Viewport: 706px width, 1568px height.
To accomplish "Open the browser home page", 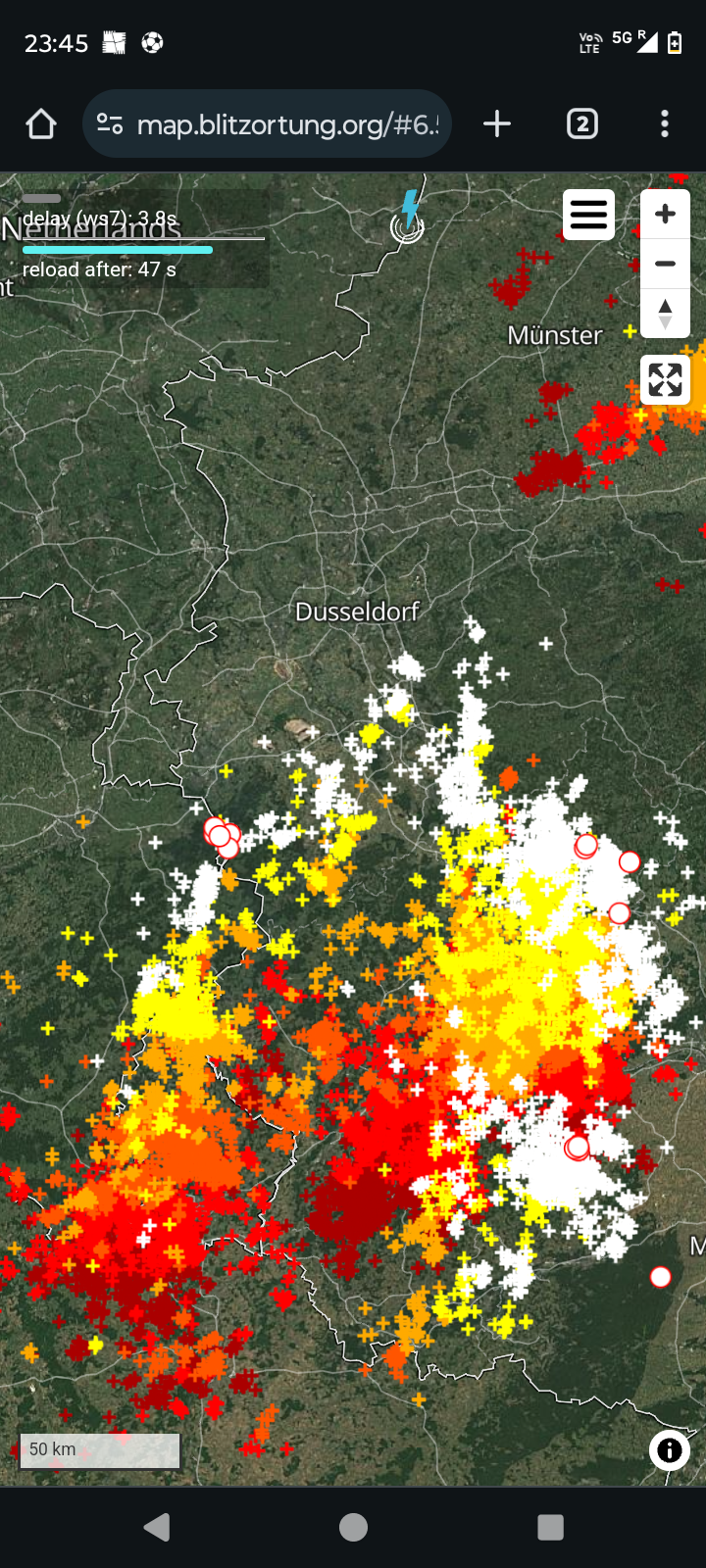I will (x=41, y=124).
